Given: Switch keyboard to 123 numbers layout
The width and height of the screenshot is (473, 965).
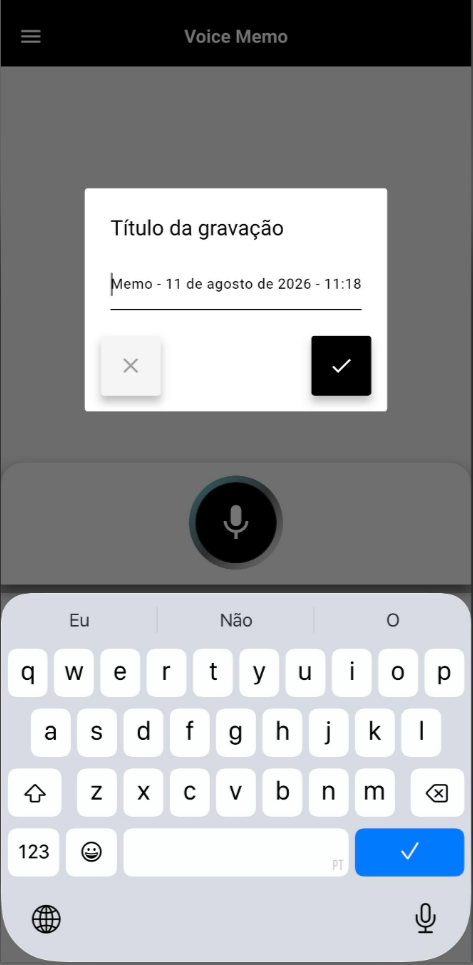Looking at the screenshot, I should click(34, 852).
